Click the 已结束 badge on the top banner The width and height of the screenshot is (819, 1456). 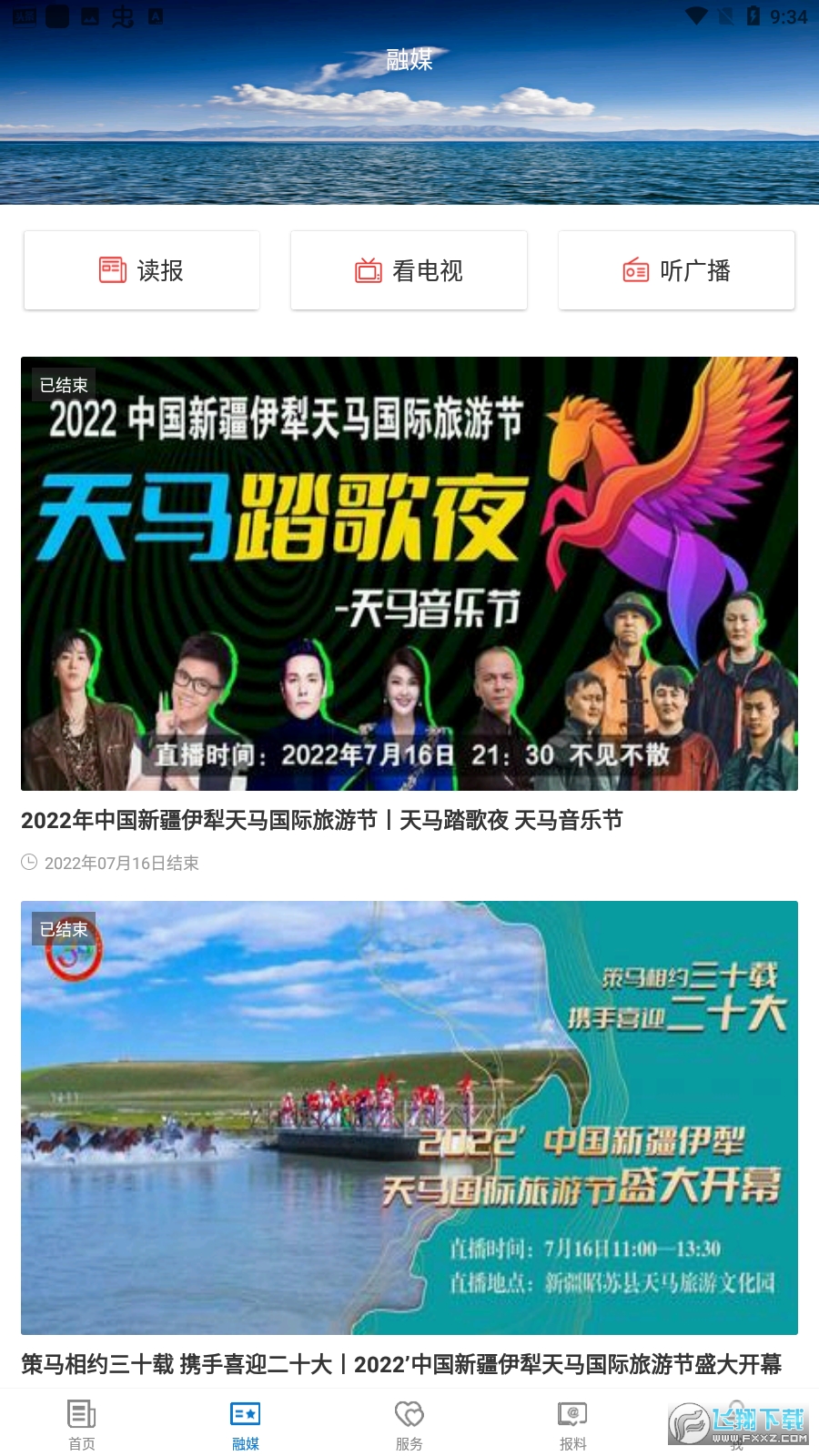click(64, 383)
